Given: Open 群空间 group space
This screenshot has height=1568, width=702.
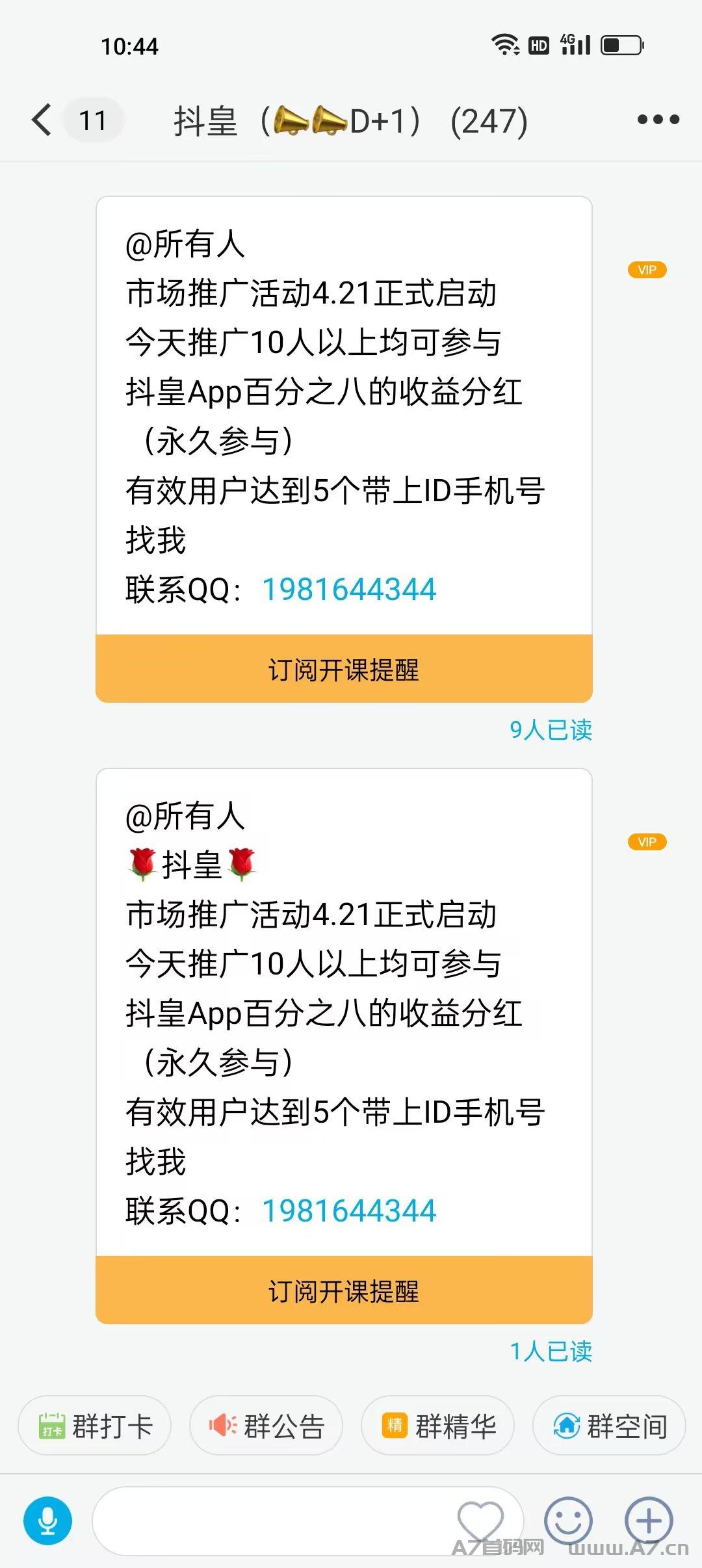Looking at the screenshot, I should (609, 1426).
